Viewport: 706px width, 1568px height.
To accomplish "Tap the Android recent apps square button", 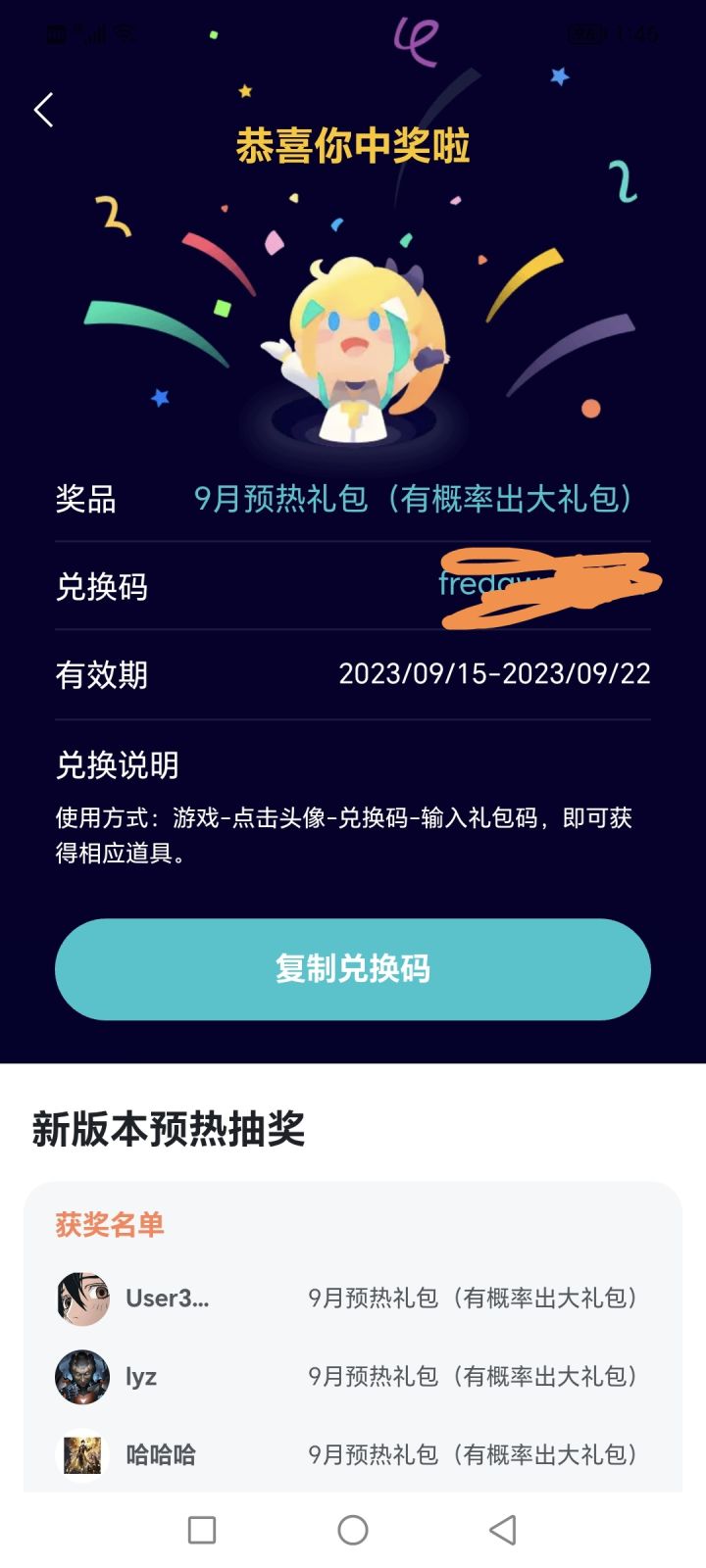I will pos(201,1529).
